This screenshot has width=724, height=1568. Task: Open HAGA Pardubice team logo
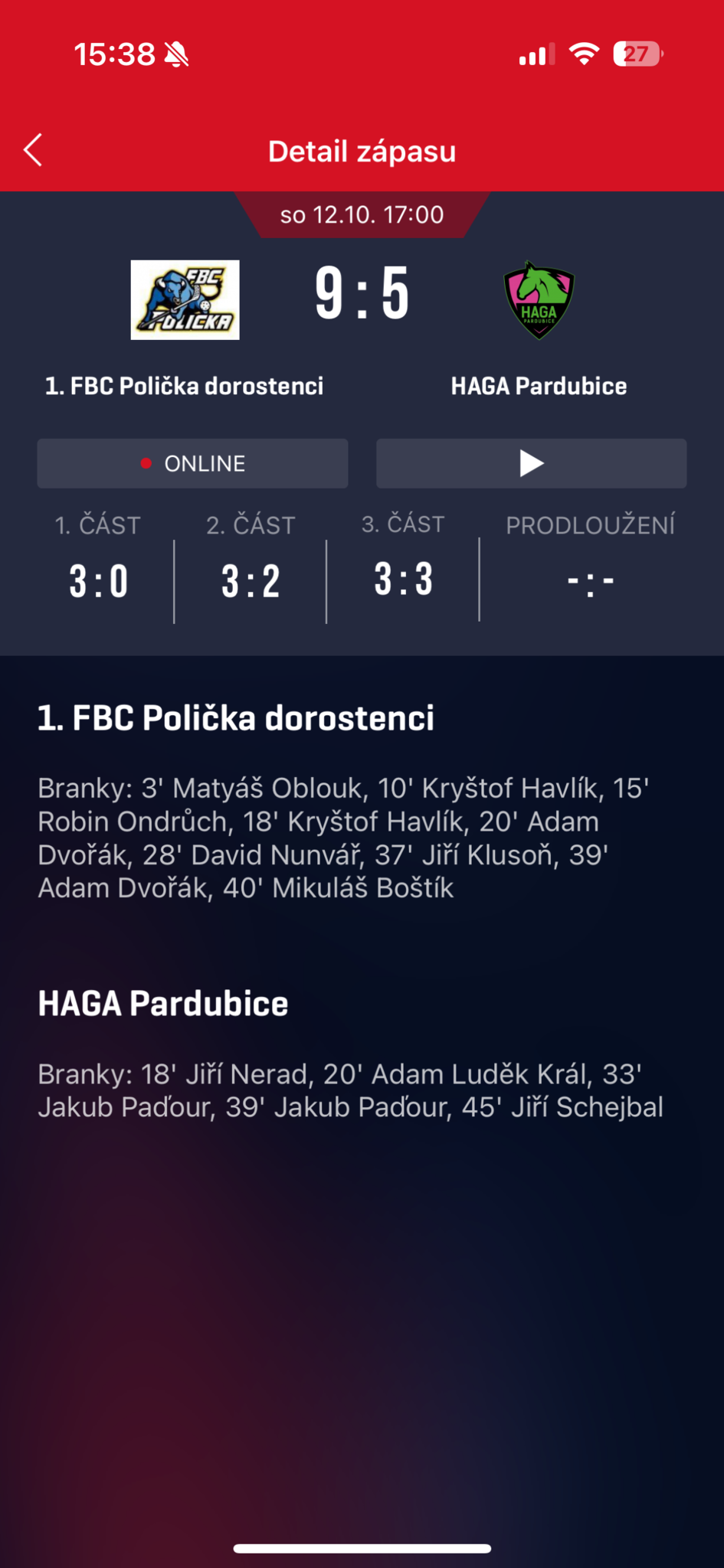point(539,300)
